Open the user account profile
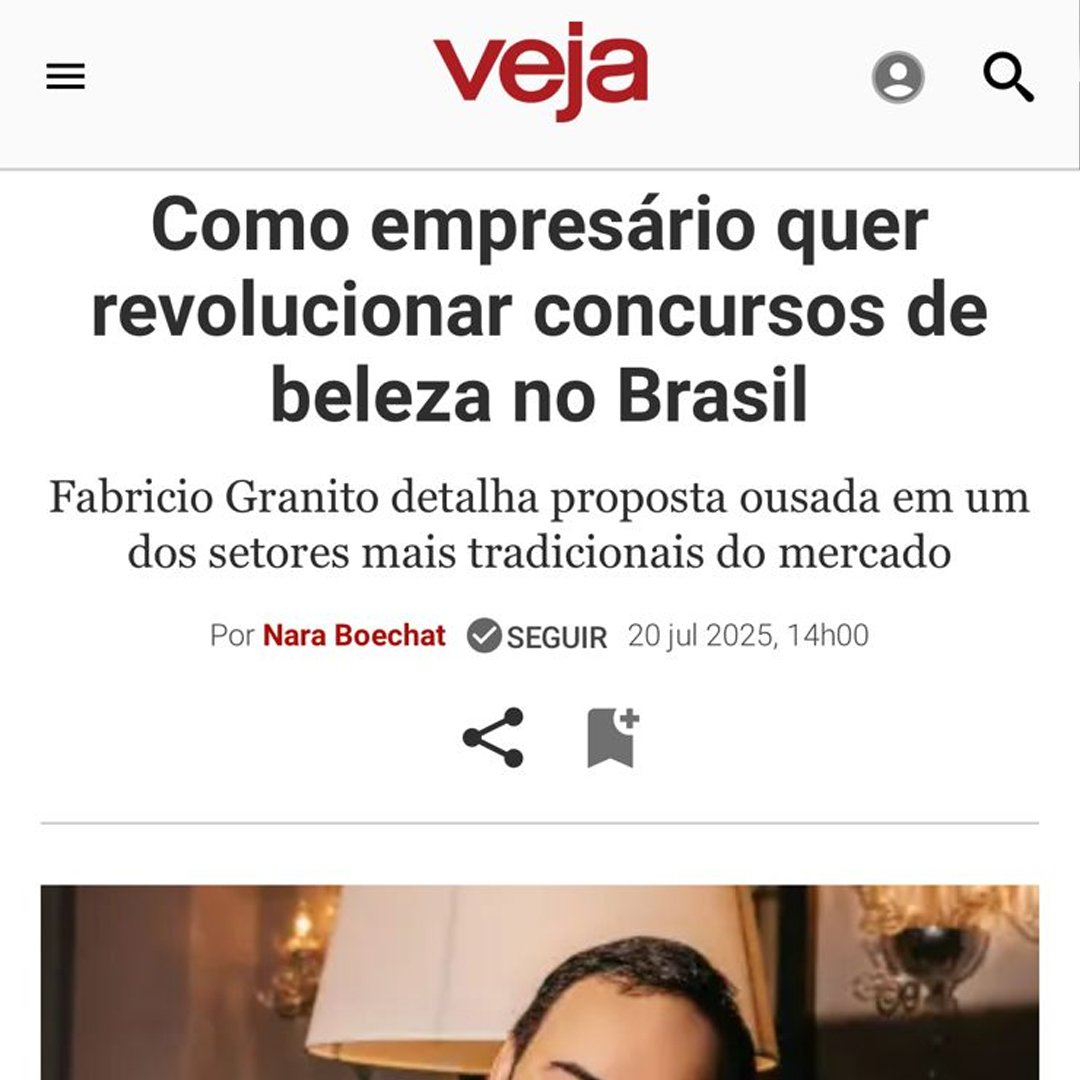Image resolution: width=1080 pixels, height=1080 pixels. [x=897, y=77]
